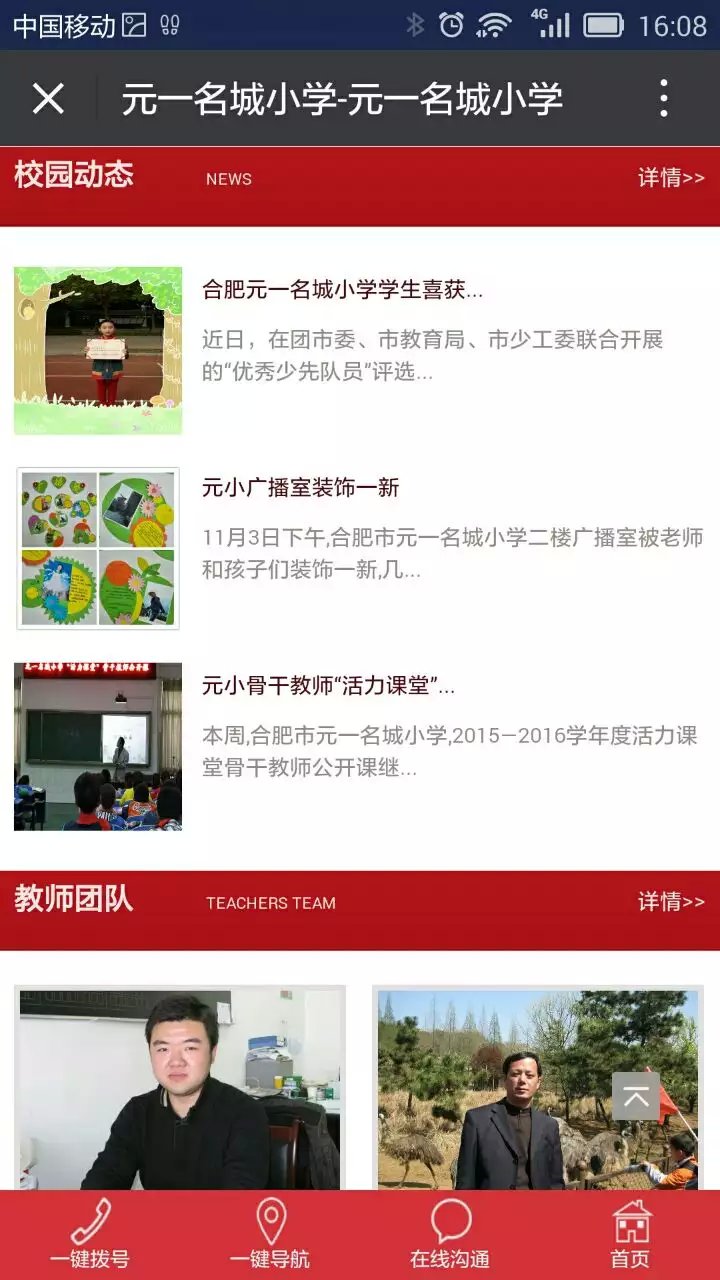Screen dimensions: 720x1280
Task: Jump back to top with the arrow button
Action: pyautogui.click(x=636, y=1097)
